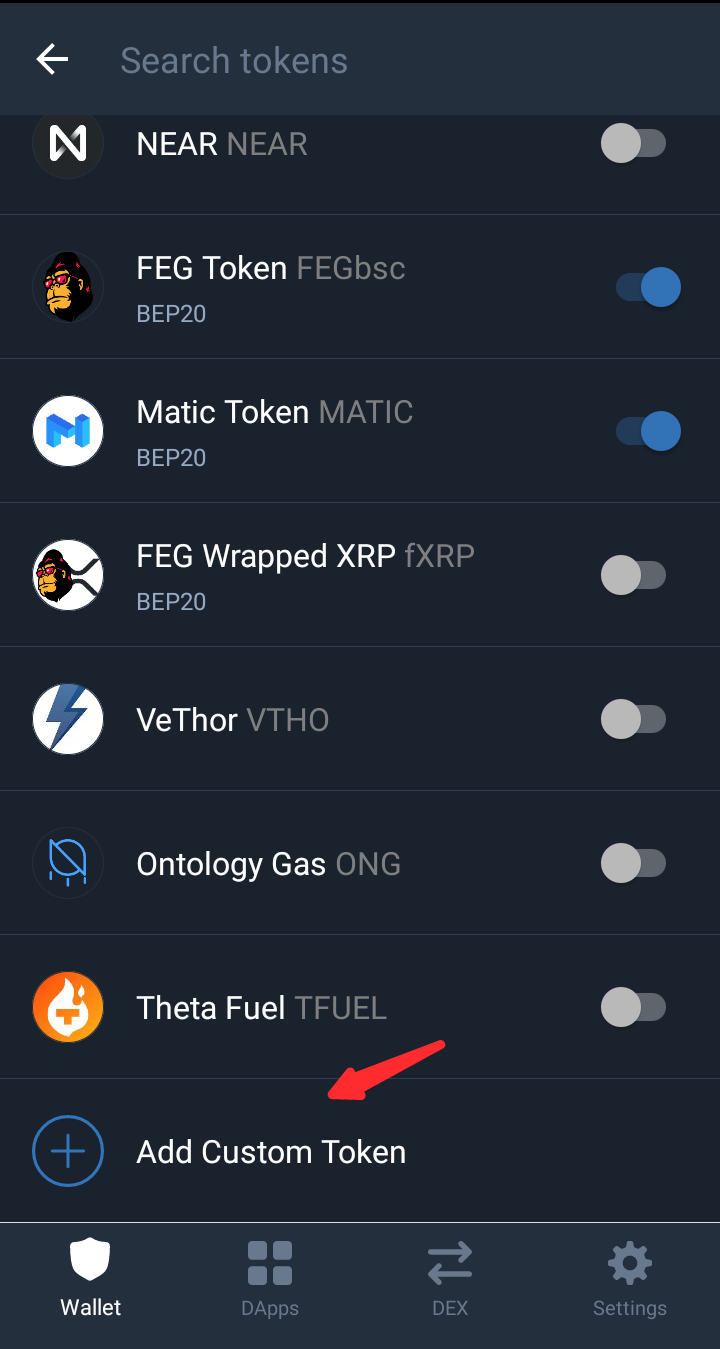Image resolution: width=720 pixels, height=1349 pixels.
Task: Go back with the arrow icon
Action: (x=52, y=60)
